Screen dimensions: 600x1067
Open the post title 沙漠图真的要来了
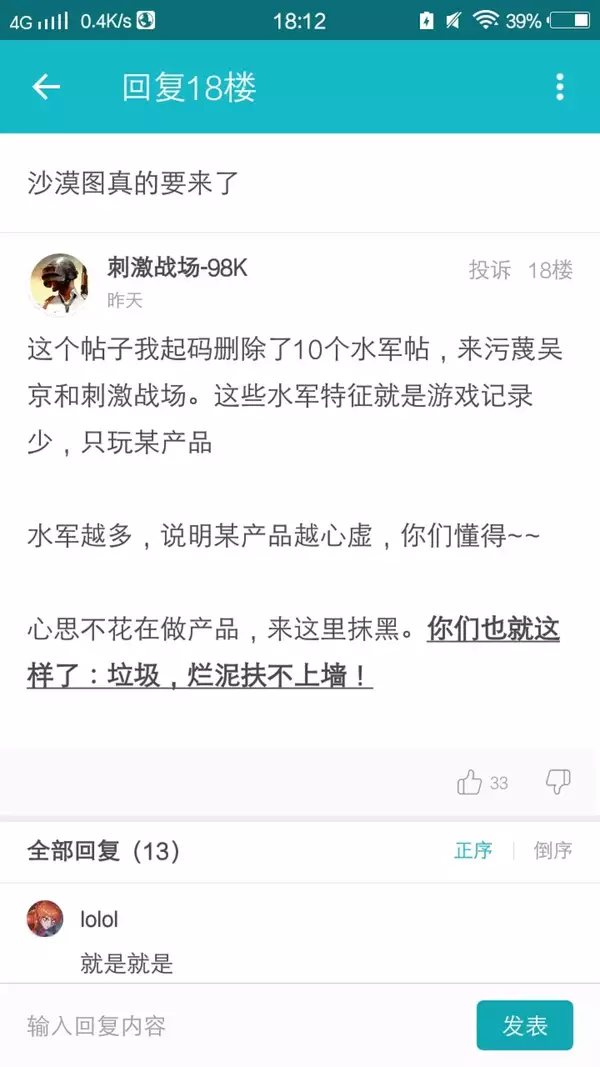tap(132, 183)
